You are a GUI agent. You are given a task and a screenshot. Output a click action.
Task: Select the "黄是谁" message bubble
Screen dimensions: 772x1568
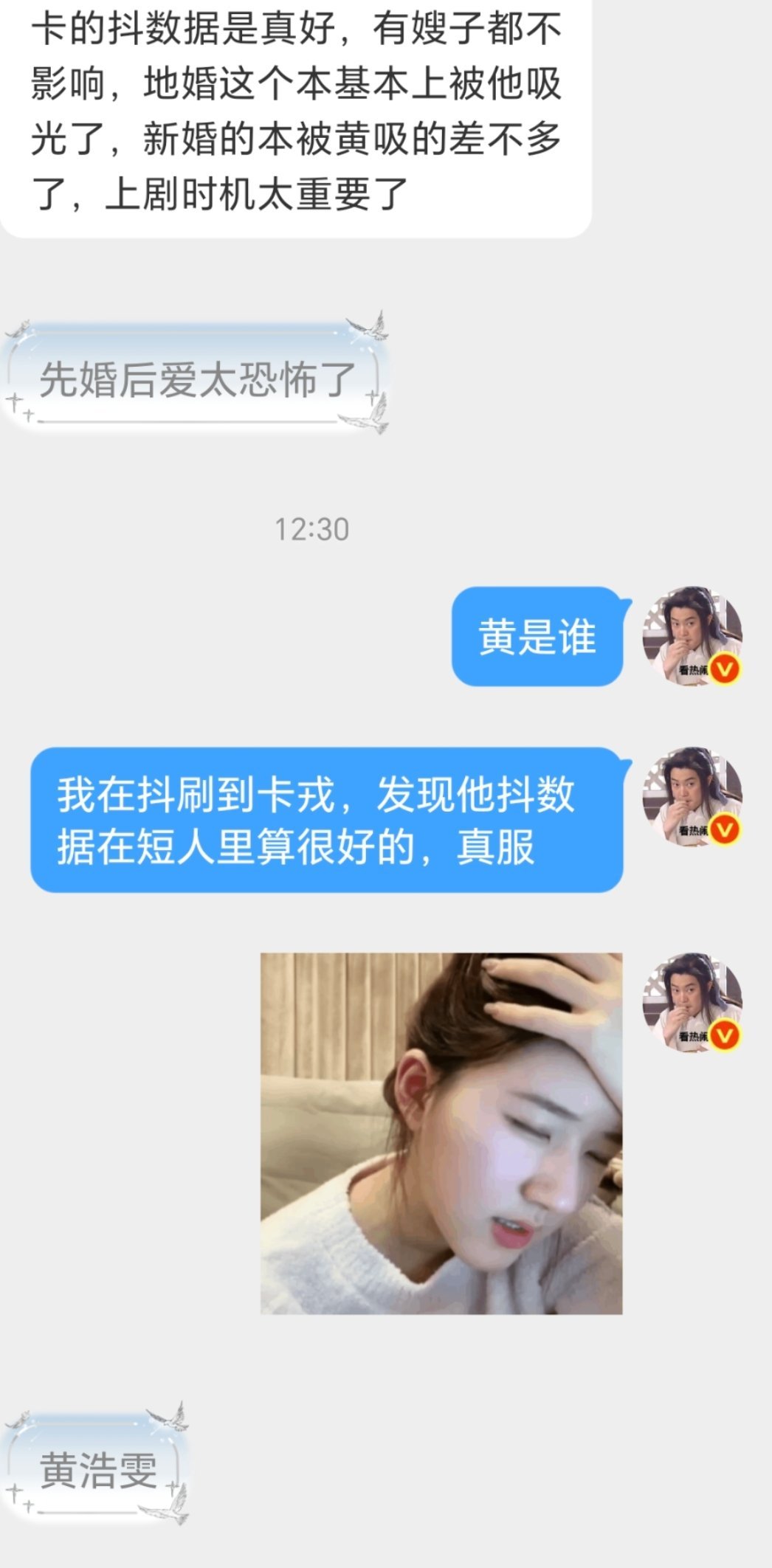[x=541, y=639]
